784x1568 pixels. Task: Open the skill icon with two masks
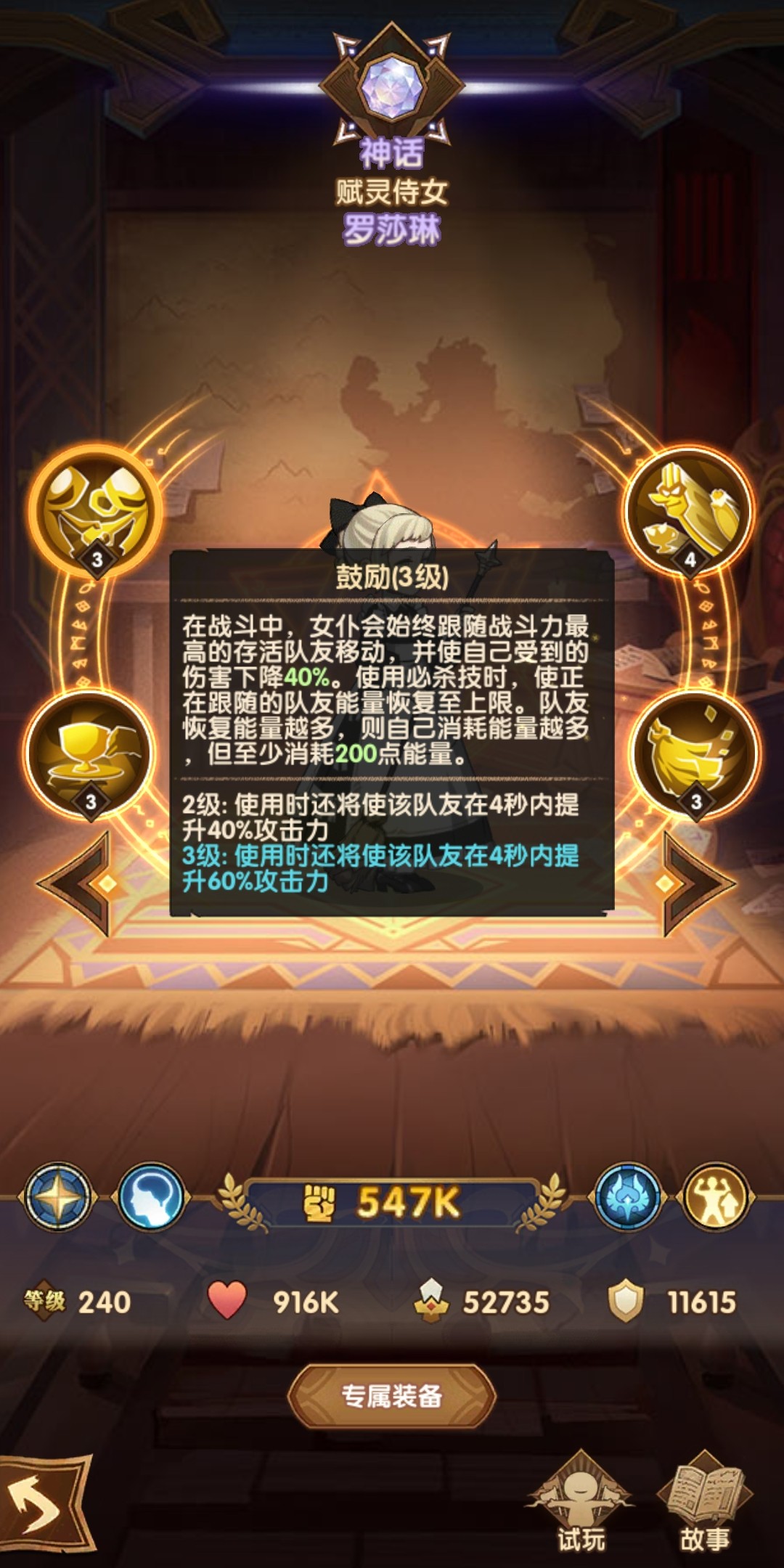tap(95, 510)
